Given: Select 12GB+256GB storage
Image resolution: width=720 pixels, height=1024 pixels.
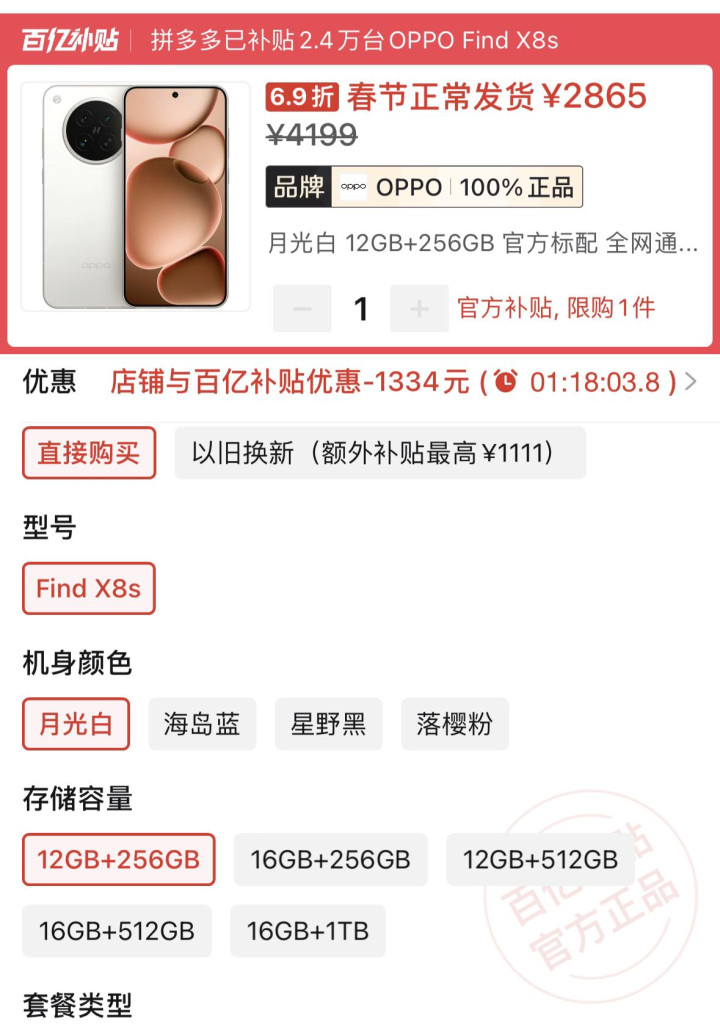Looking at the screenshot, I should 119,860.
